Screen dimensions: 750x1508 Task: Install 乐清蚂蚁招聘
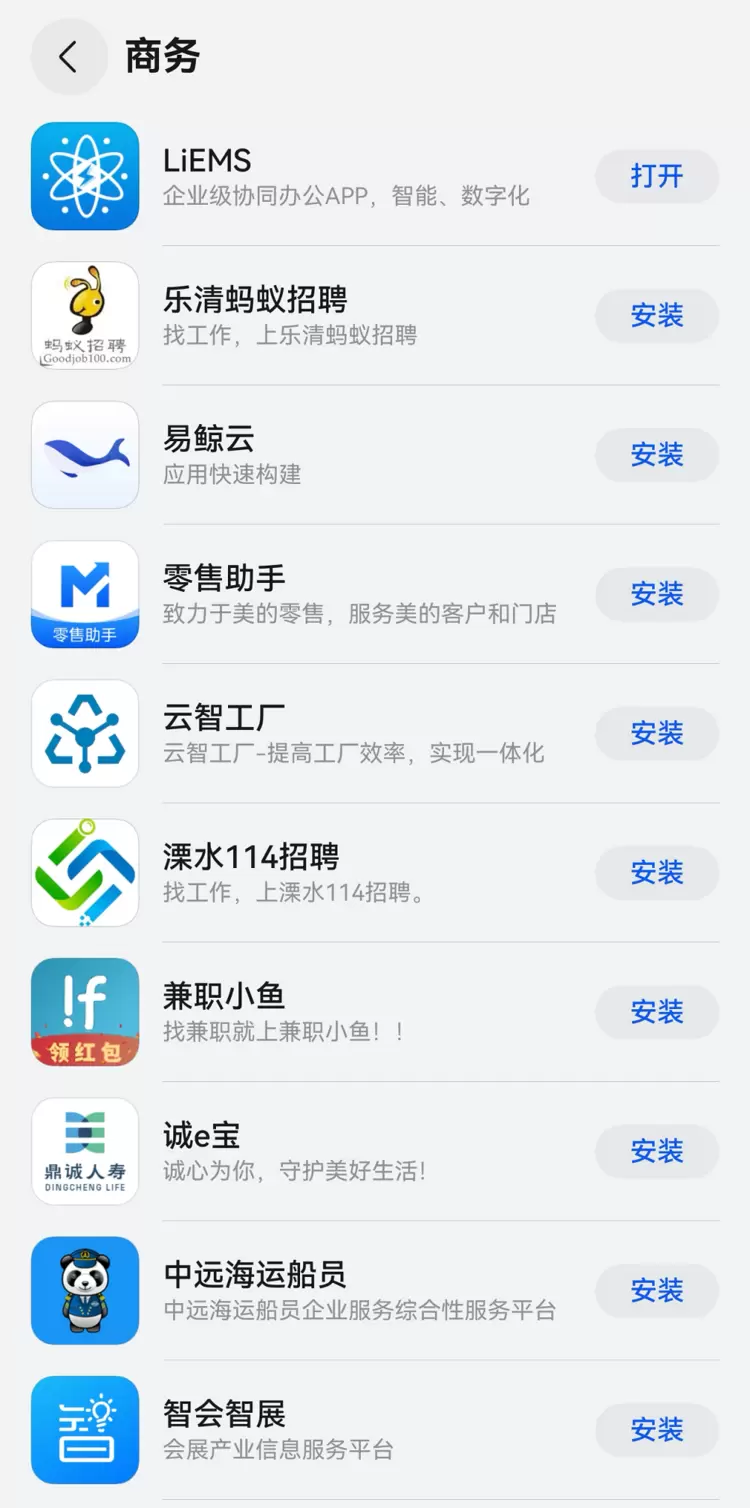656,316
